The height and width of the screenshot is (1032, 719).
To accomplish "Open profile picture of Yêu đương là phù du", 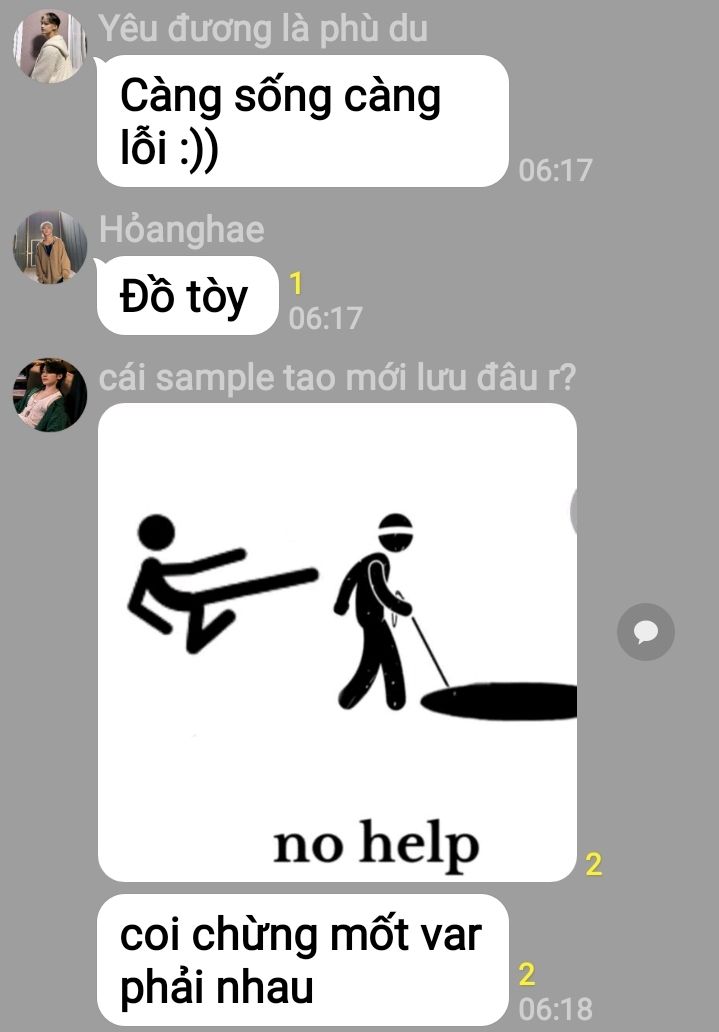I will pos(50,47).
